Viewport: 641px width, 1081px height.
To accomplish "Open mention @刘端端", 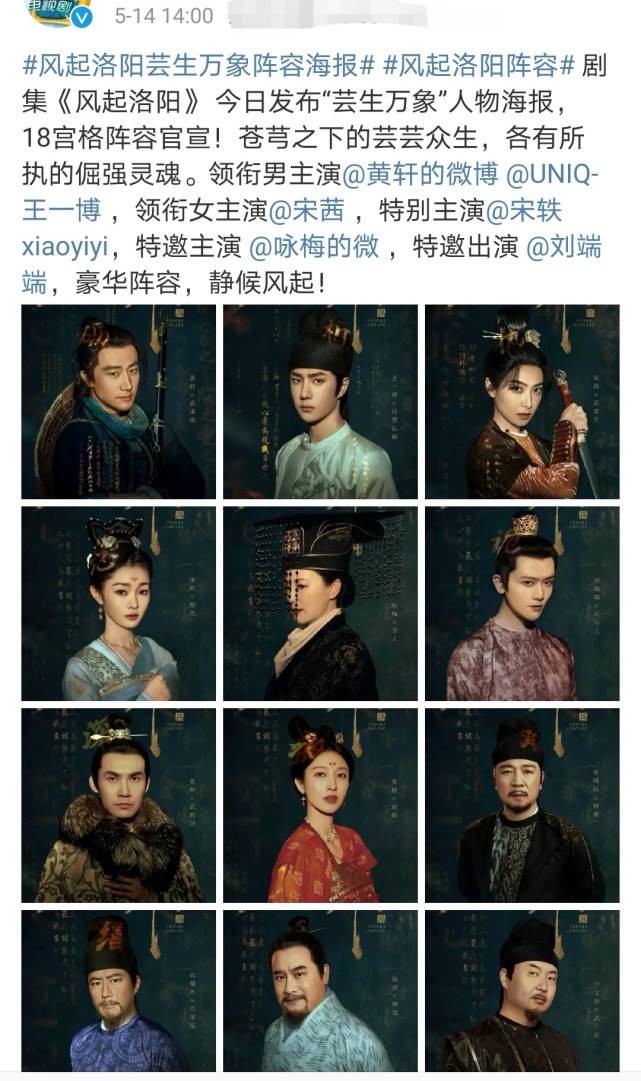I will [x=564, y=246].
